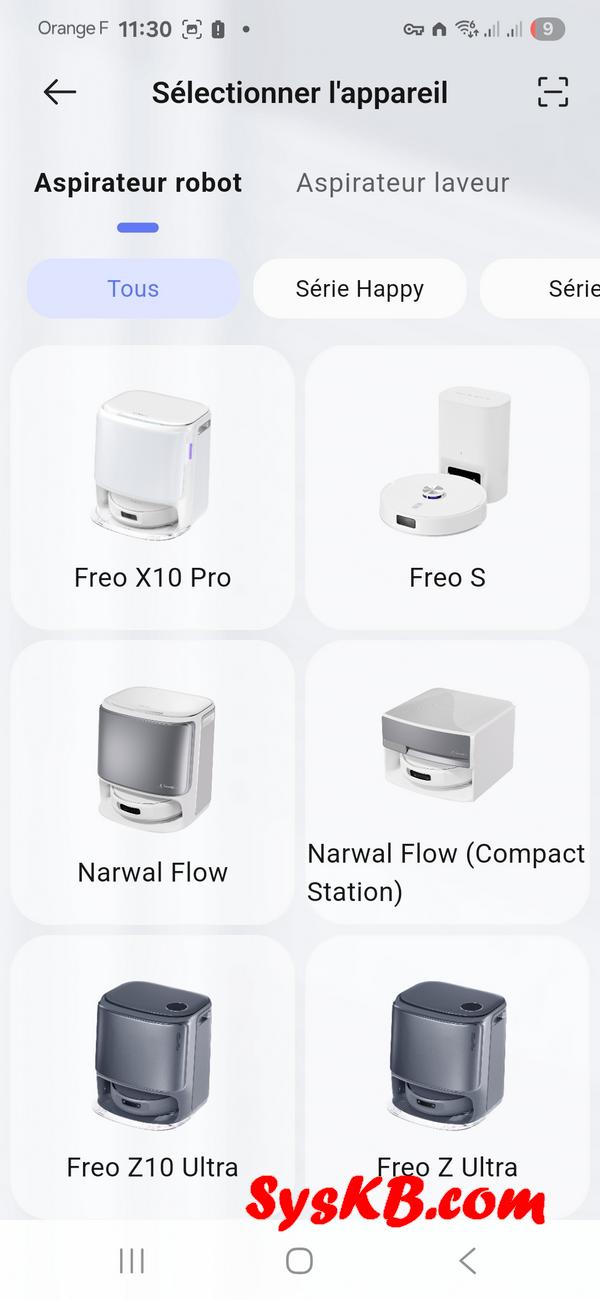The width and height of the screenshot is (600, 1300).
Task: Pick the Narwal Flow card
Action: (x=153, y=782)
